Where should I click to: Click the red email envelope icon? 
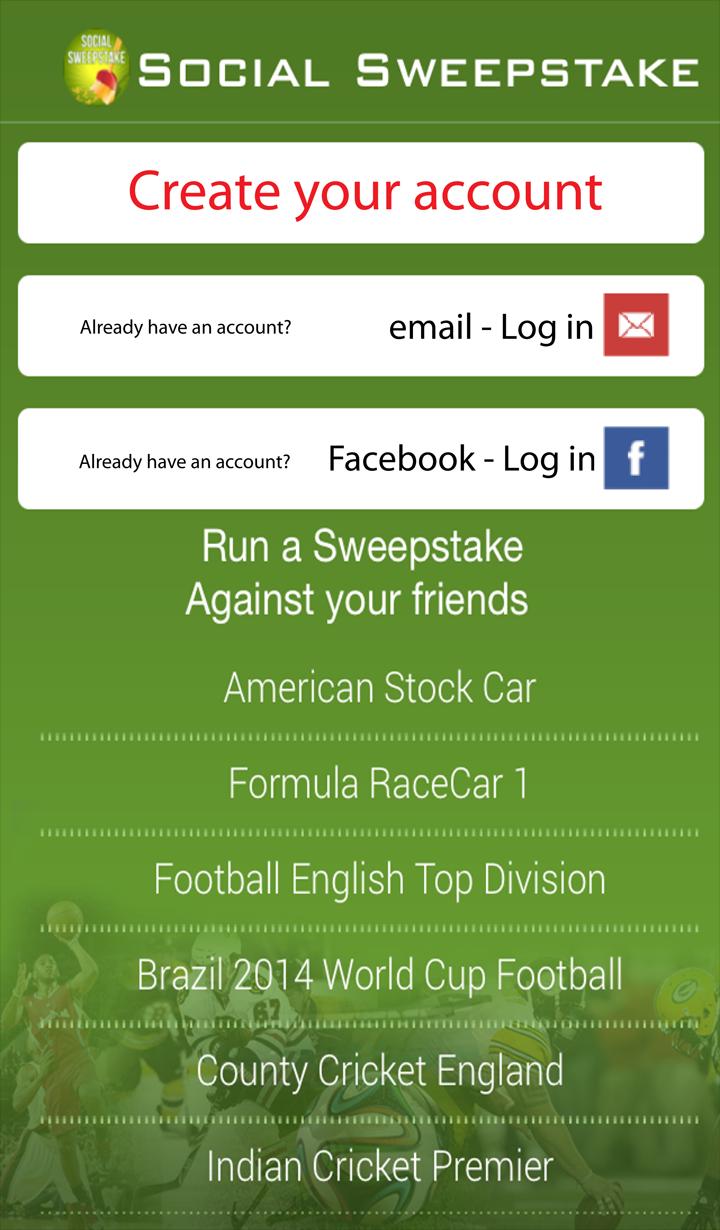coord(634,326)
